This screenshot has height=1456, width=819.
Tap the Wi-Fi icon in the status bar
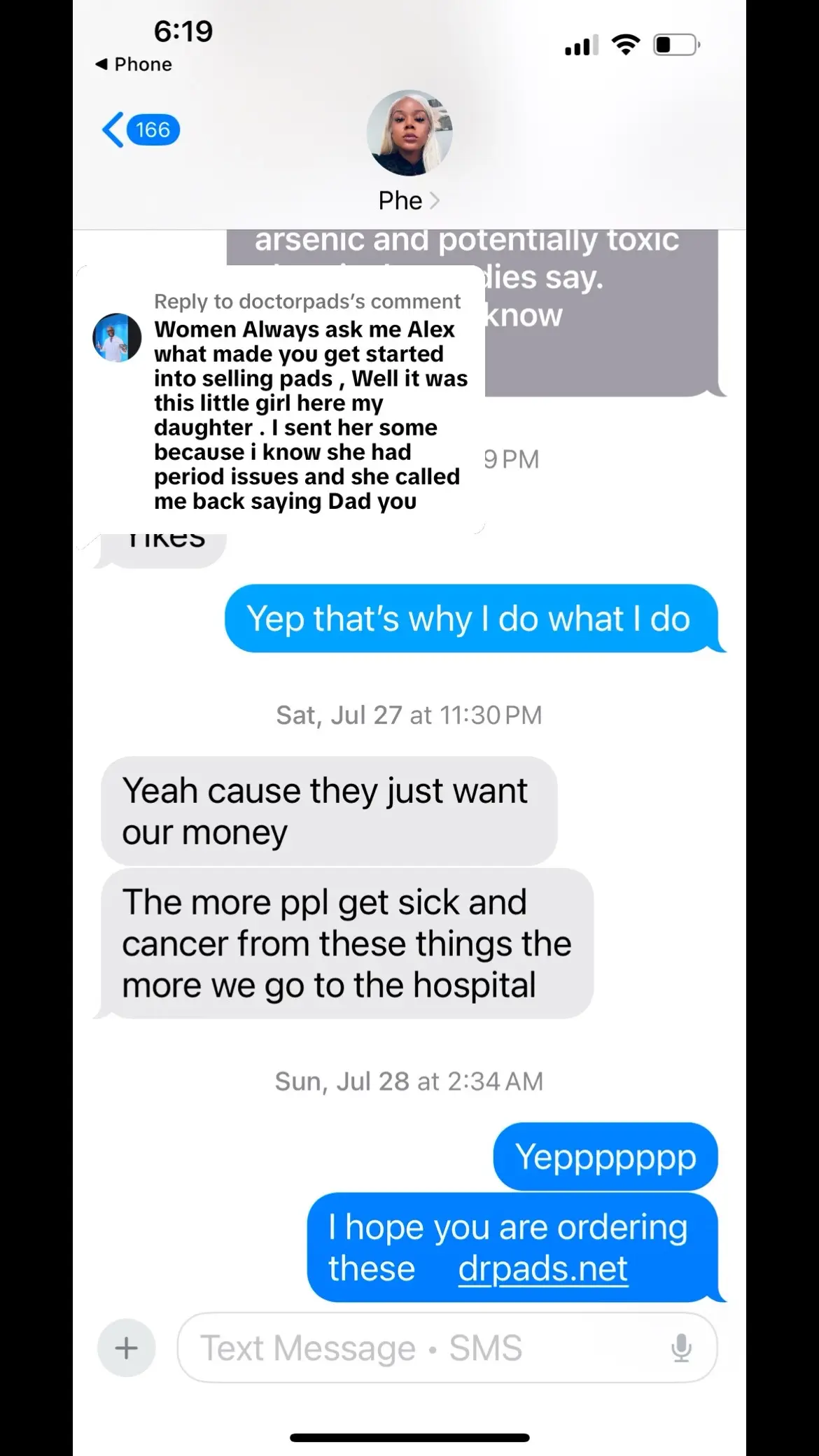(x=626, y=44)
